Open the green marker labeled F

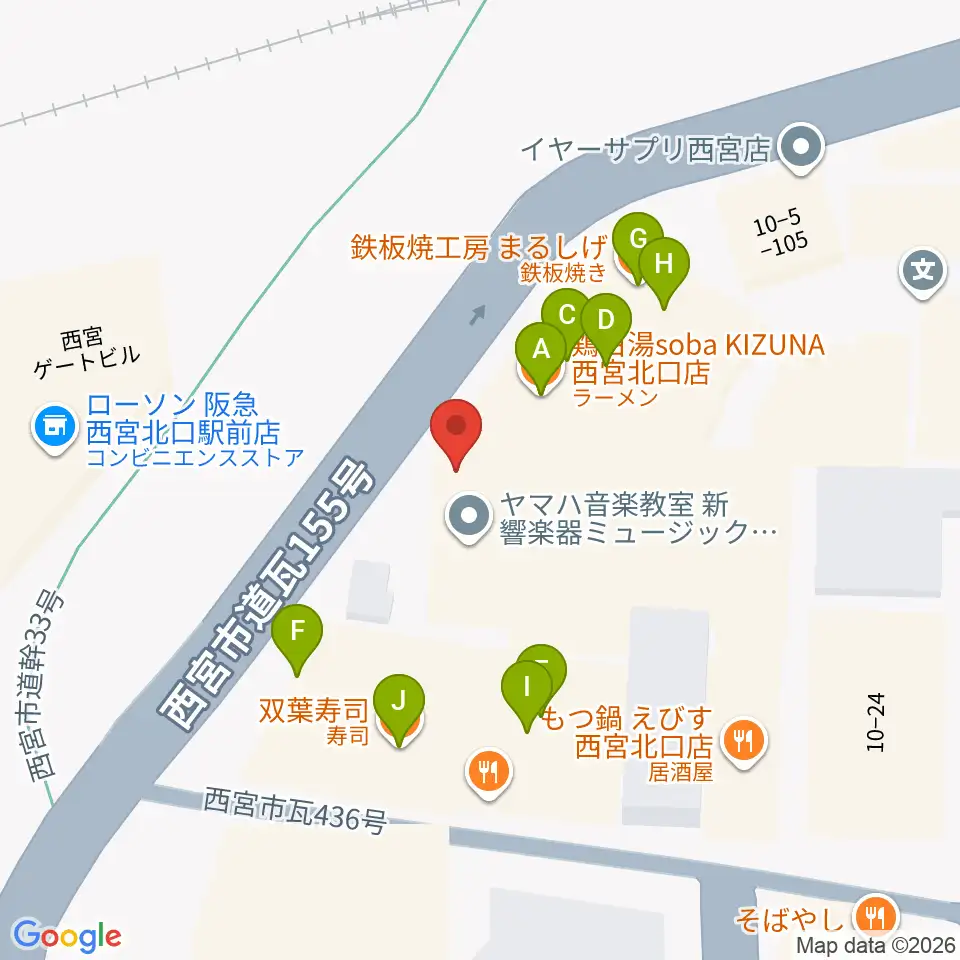(x=297, y=631)
